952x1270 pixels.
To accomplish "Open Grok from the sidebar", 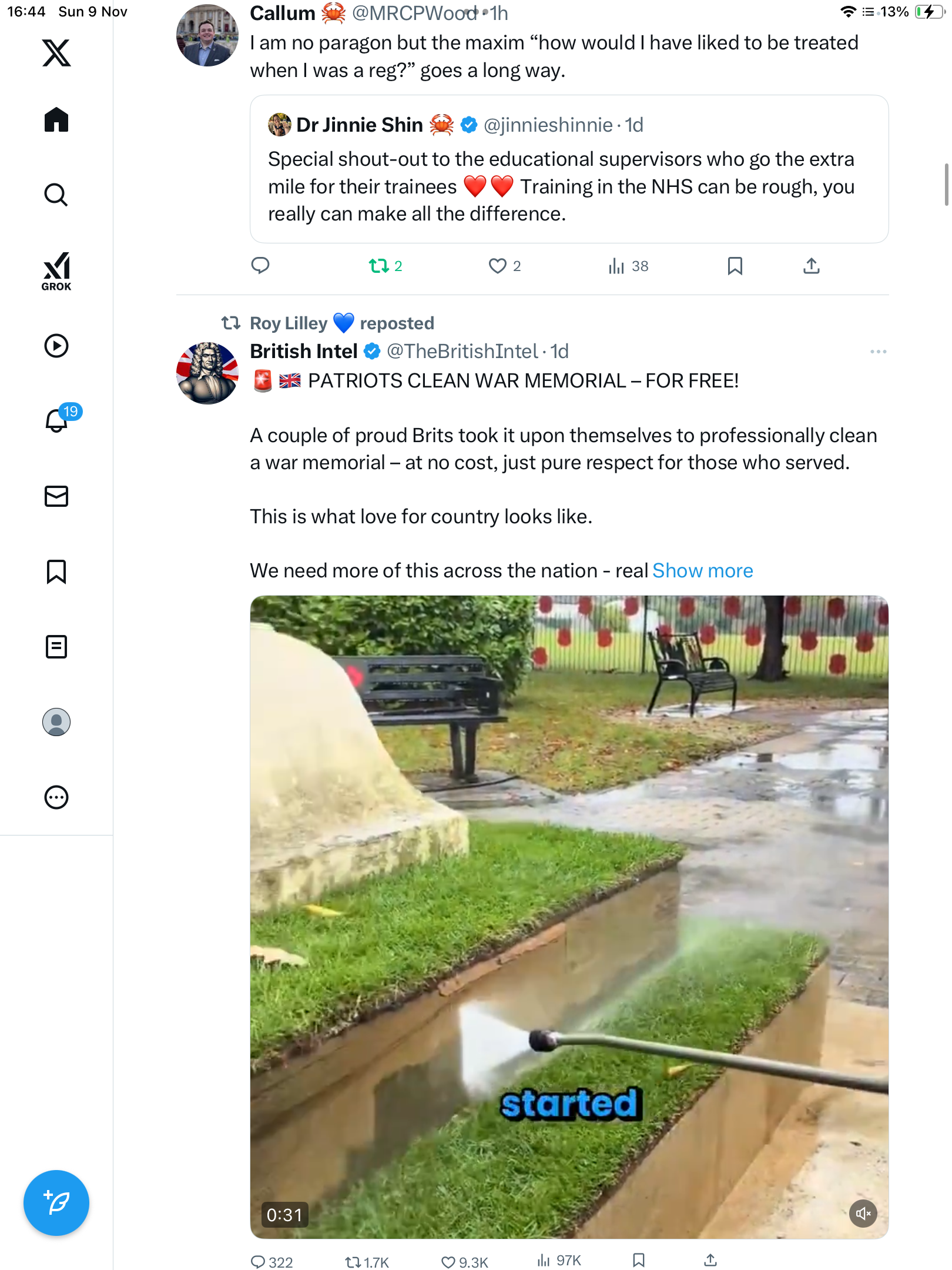I will 56,271.
